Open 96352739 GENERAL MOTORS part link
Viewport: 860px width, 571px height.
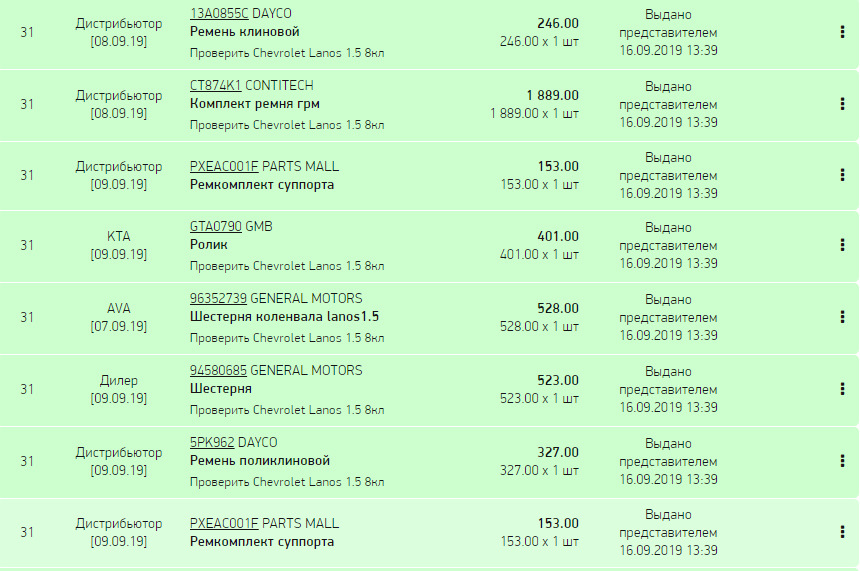[x=218, y=298]
